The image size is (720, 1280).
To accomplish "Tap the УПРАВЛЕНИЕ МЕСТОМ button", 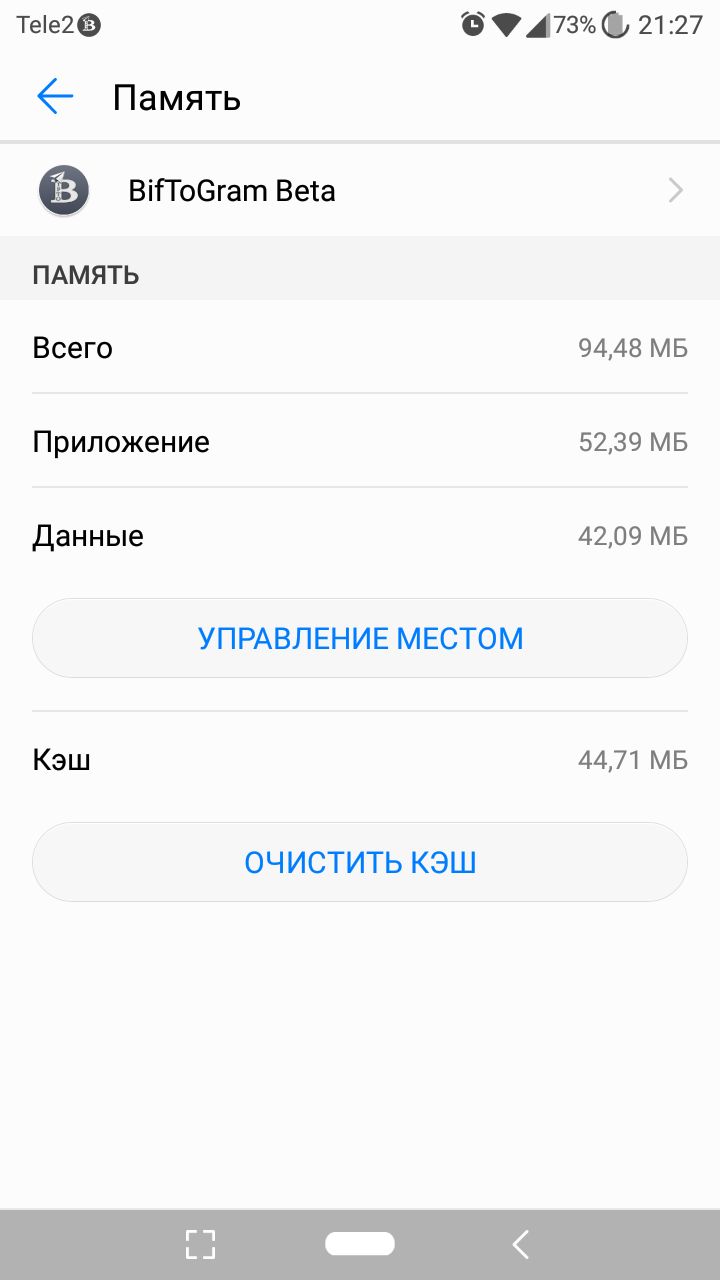I will pyautogui.click(x=360, y=638).
